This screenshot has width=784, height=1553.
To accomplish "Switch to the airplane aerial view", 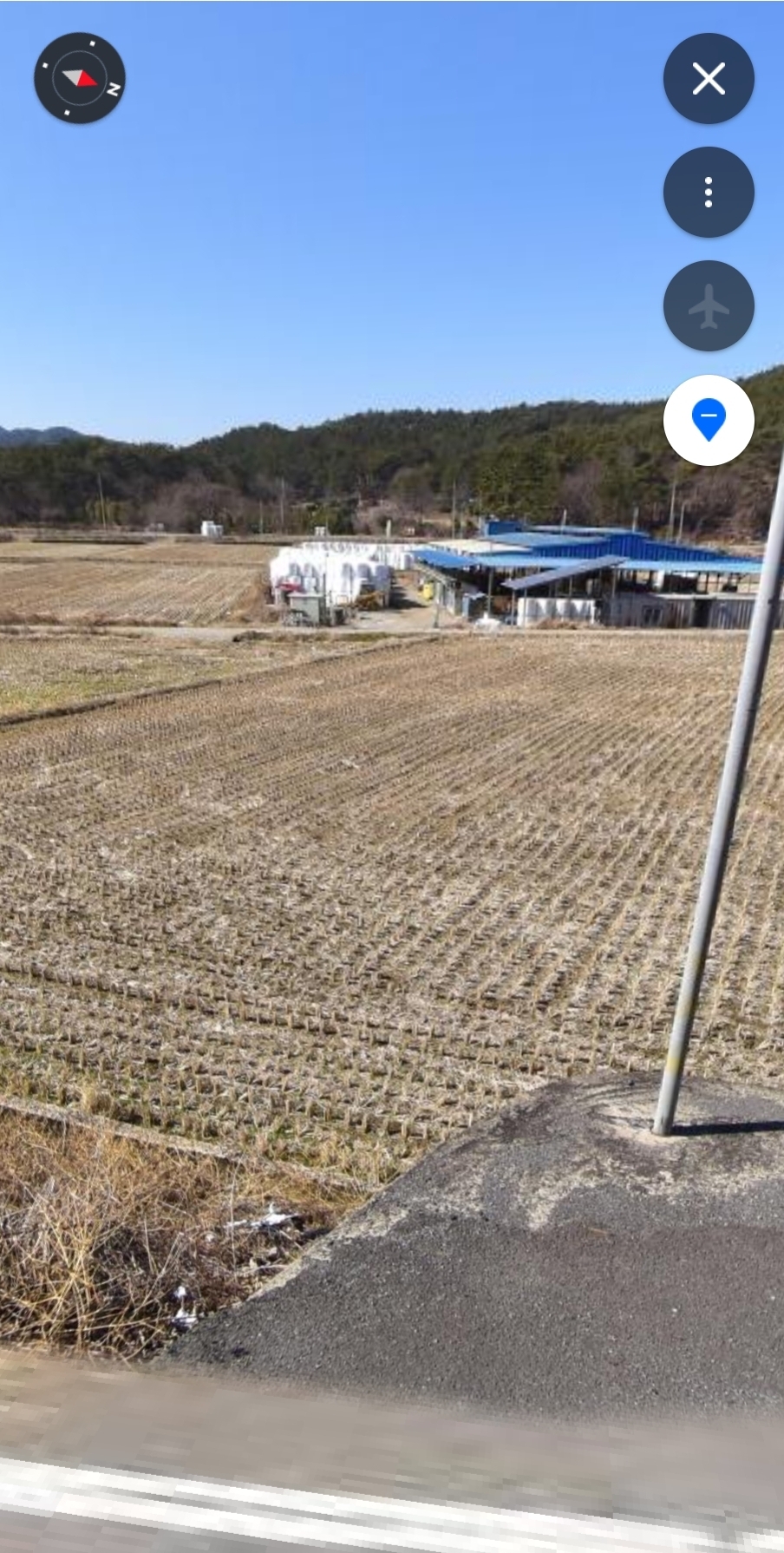I will click(709, 306).
